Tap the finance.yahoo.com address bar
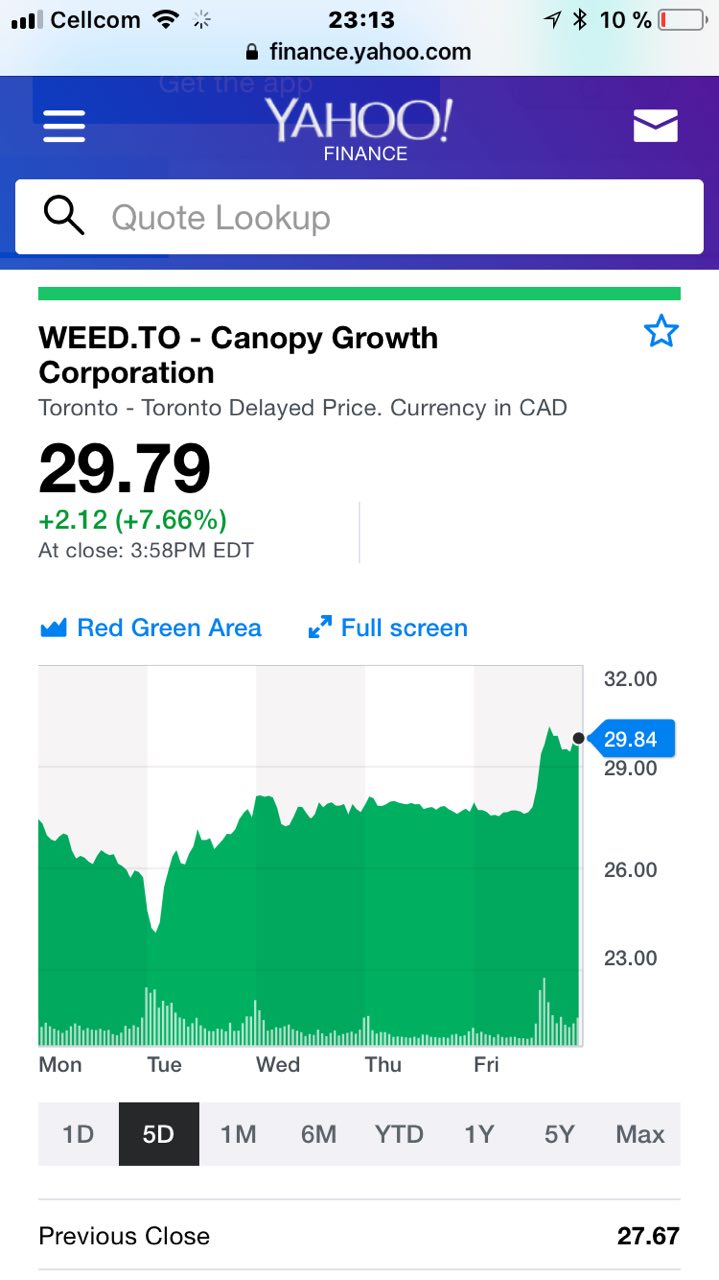This screenshot has height=1280, width=719. 359,52
